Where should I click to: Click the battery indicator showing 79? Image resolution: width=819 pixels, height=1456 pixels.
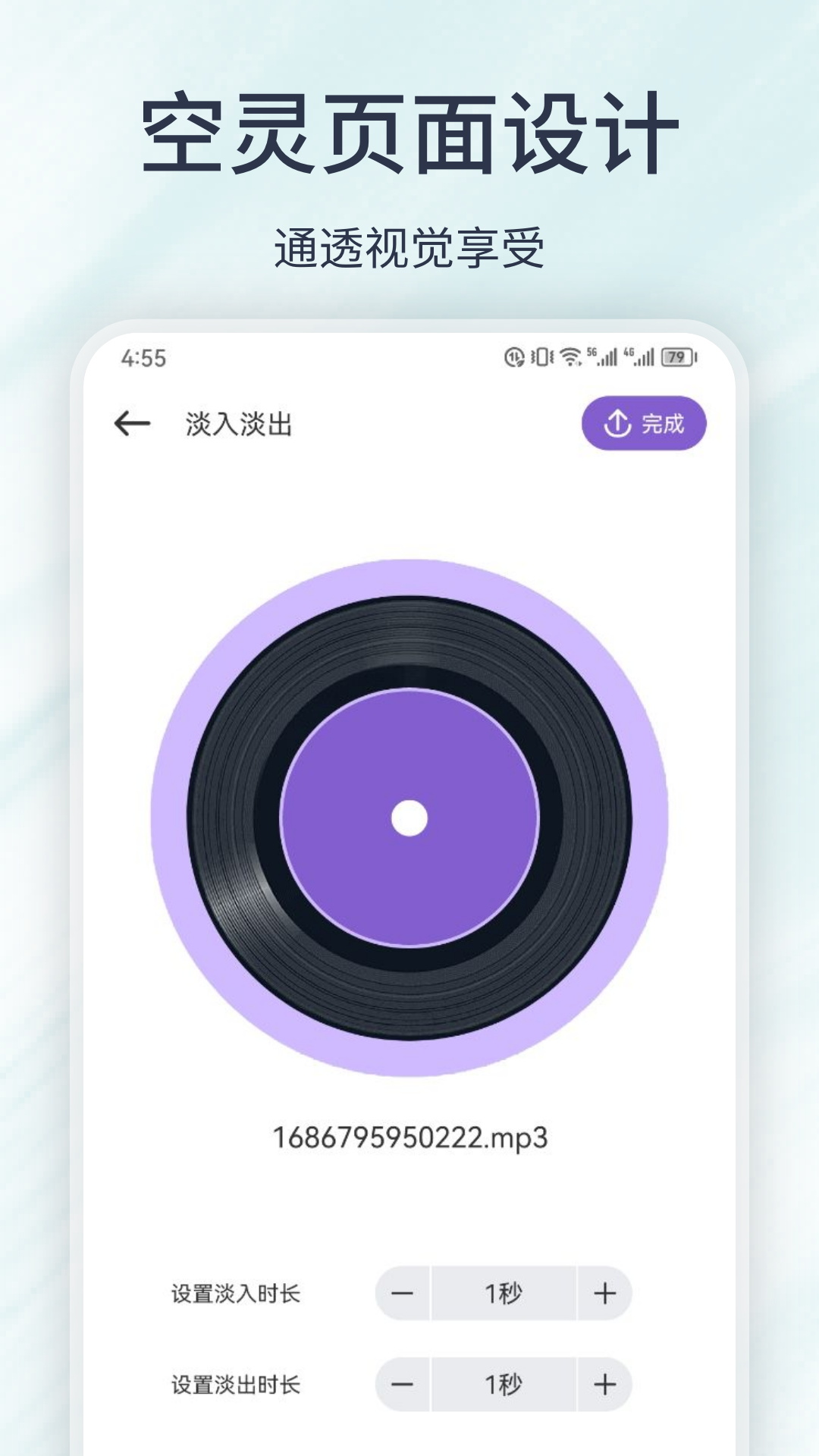(676, 356)
